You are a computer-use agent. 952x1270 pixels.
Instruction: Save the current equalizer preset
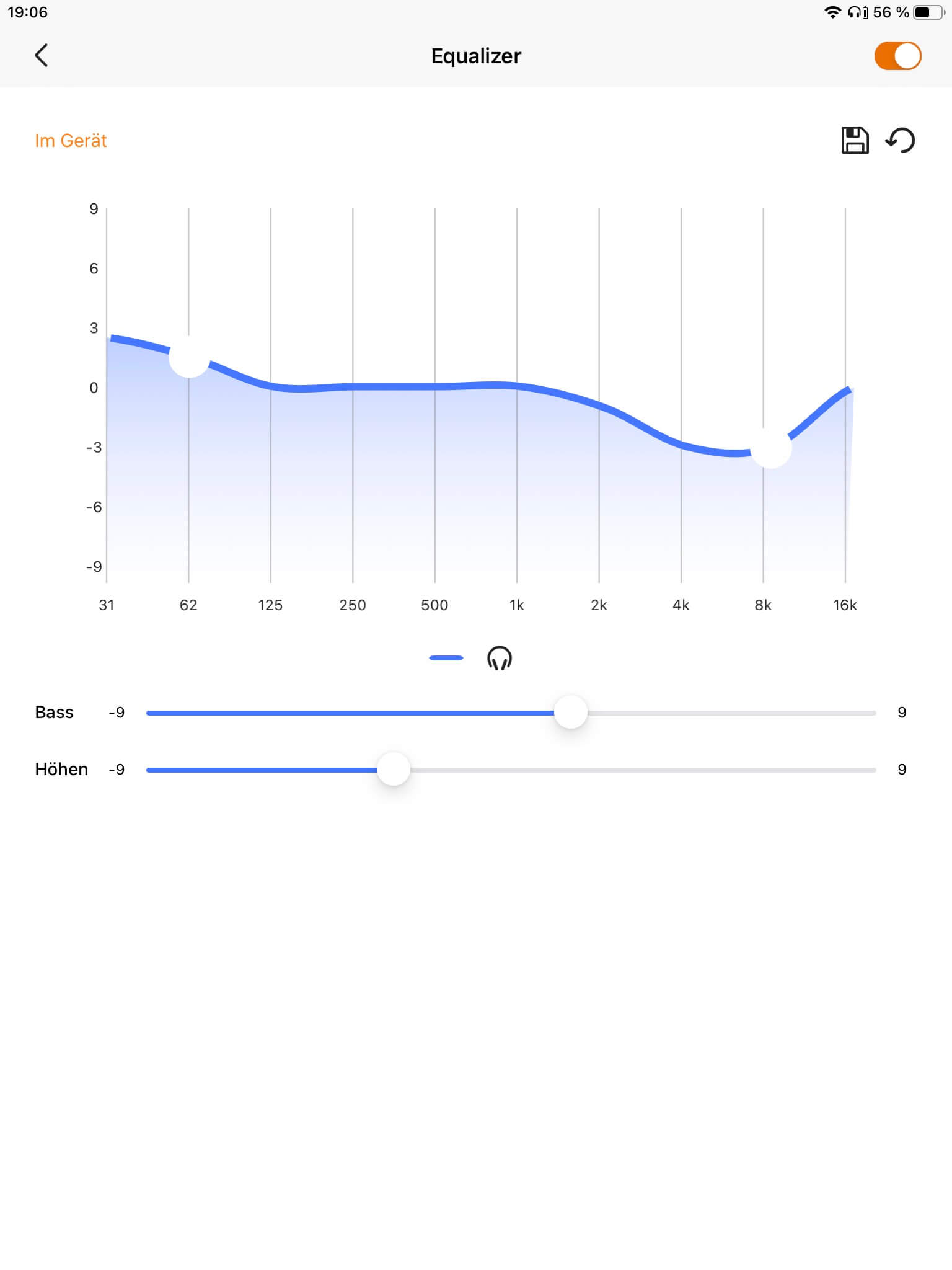[855, 140]
